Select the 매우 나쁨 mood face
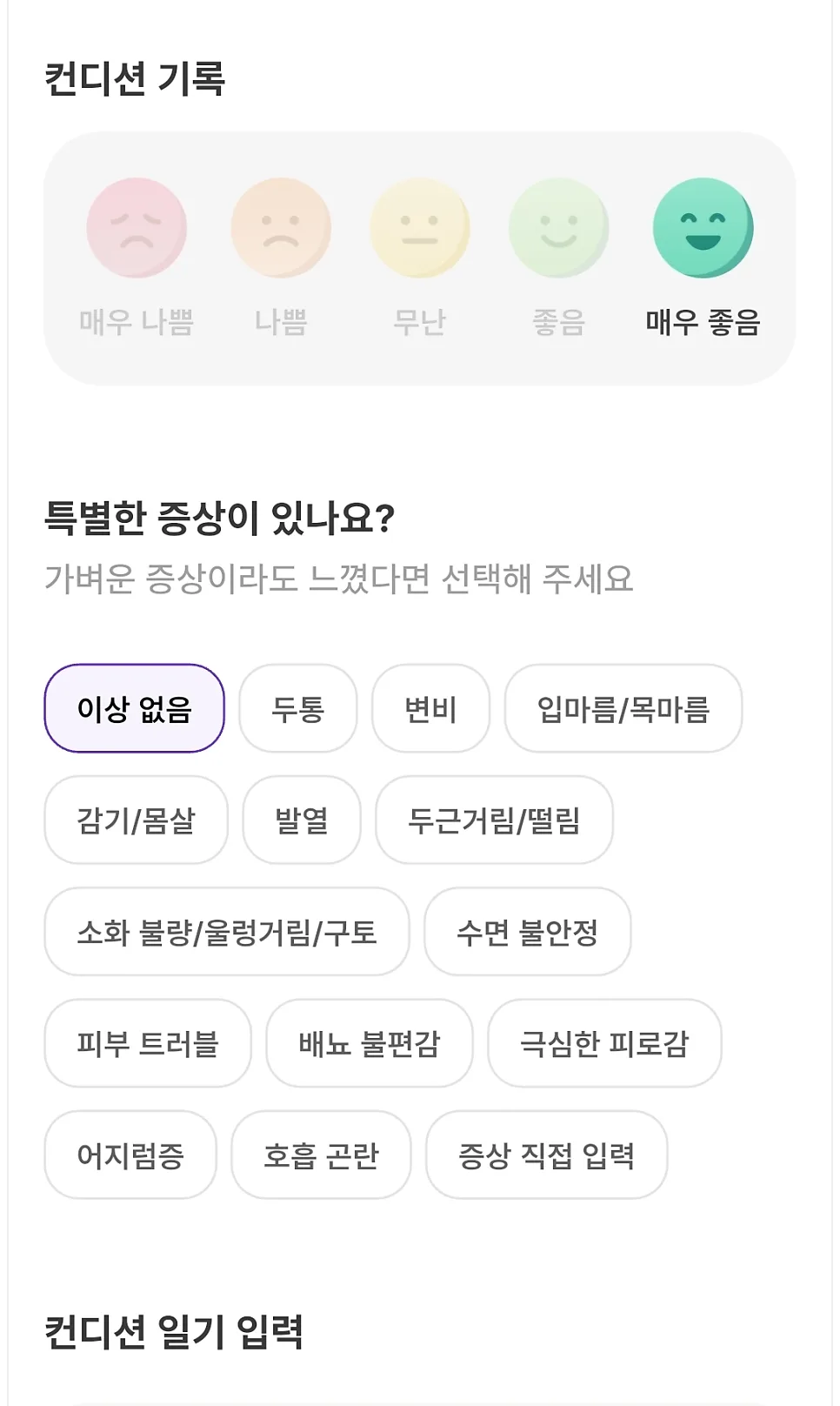The width and height of the screenshot is (840, 1406). click(137, 228)
